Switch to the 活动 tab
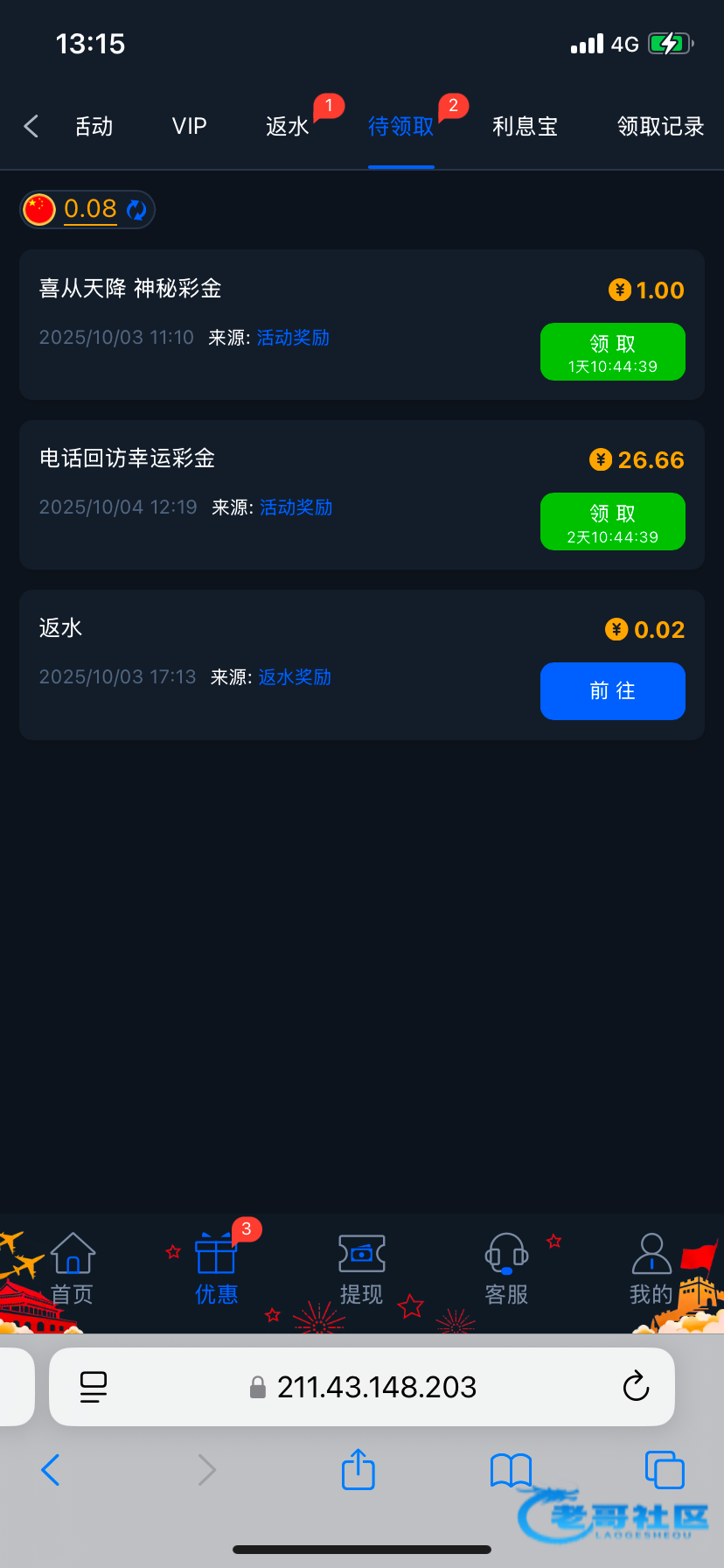Screen dimensions: 724x1568 click(x=94, y=127)
